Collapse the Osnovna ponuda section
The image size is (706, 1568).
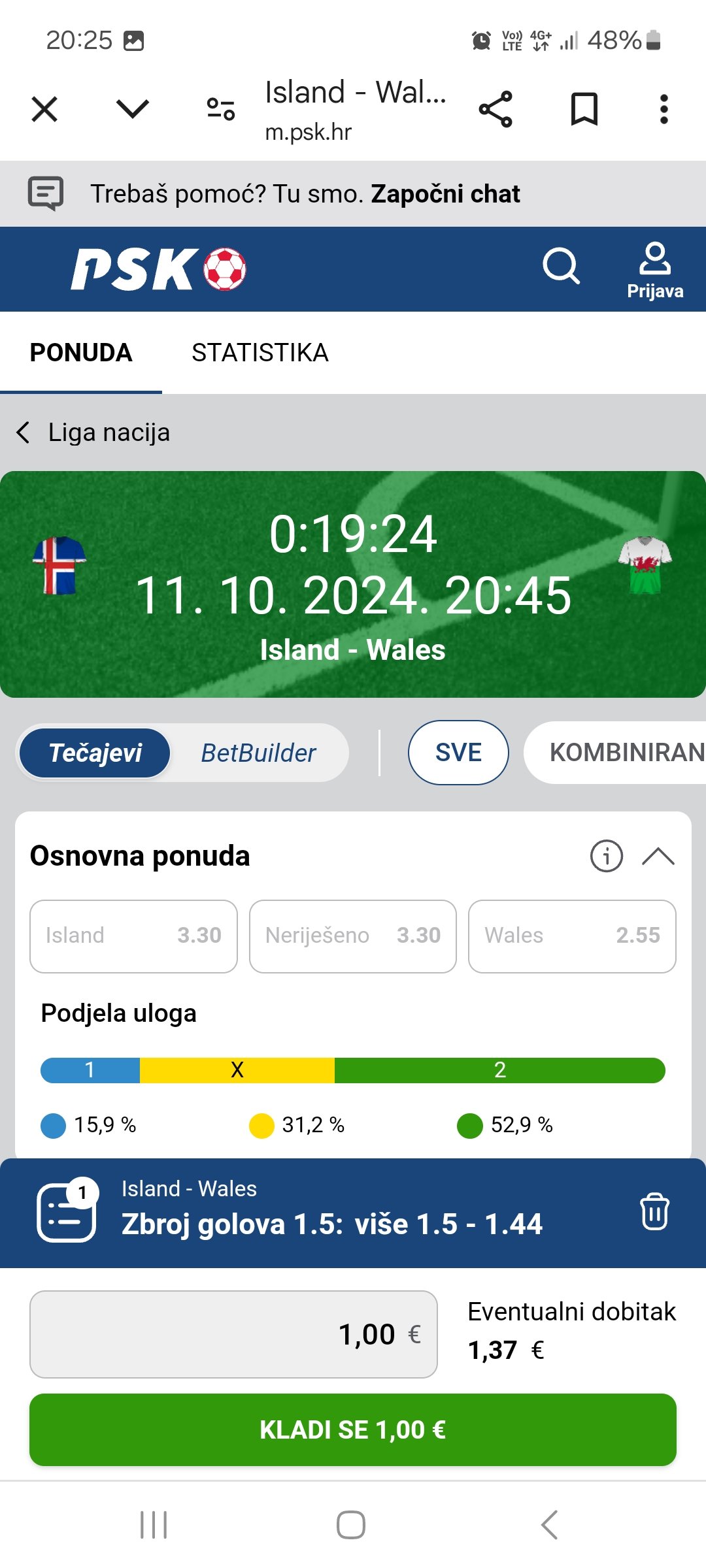[x=658, y=856]
